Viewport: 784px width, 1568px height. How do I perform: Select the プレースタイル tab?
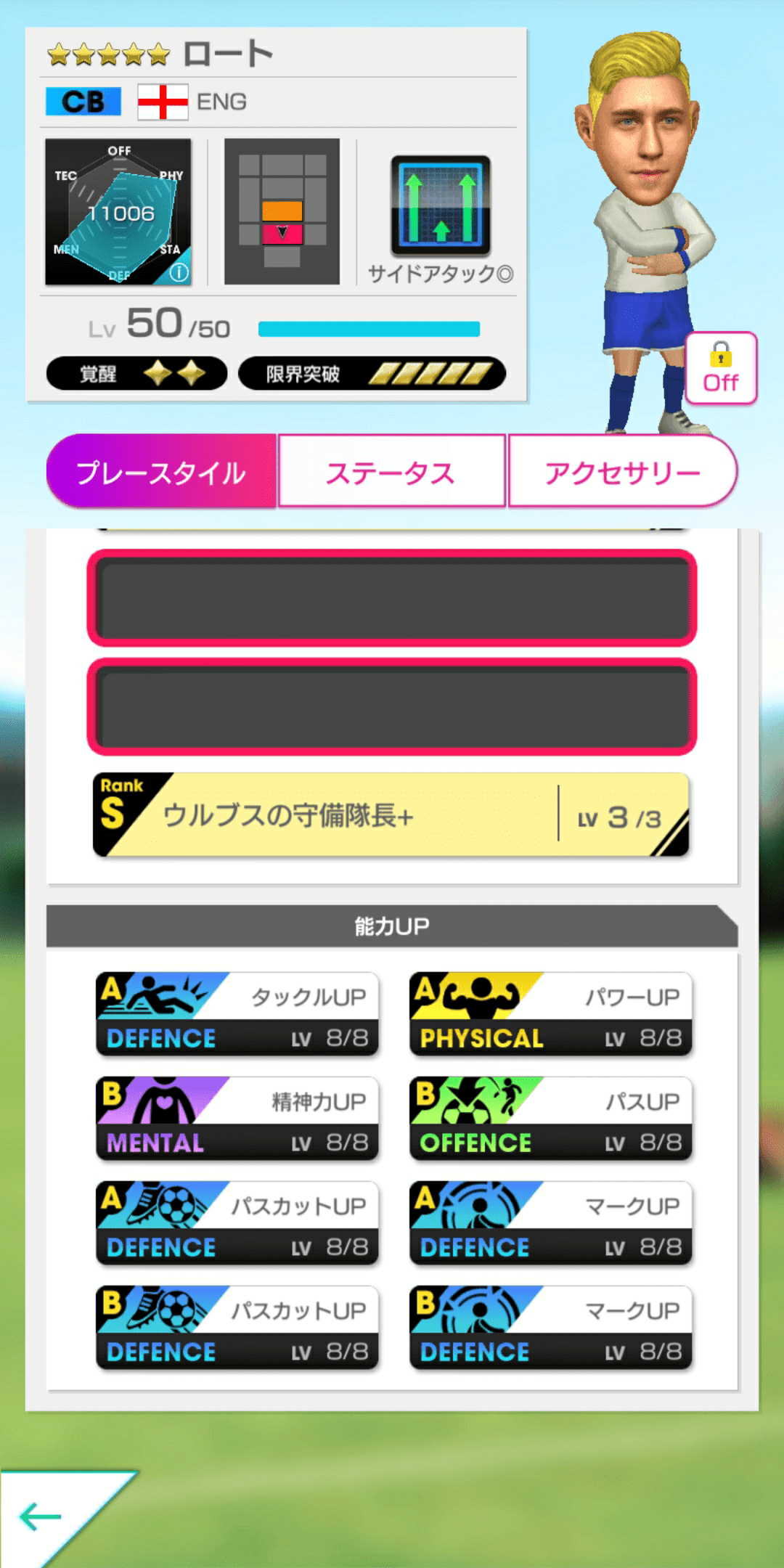pos(161,470)
